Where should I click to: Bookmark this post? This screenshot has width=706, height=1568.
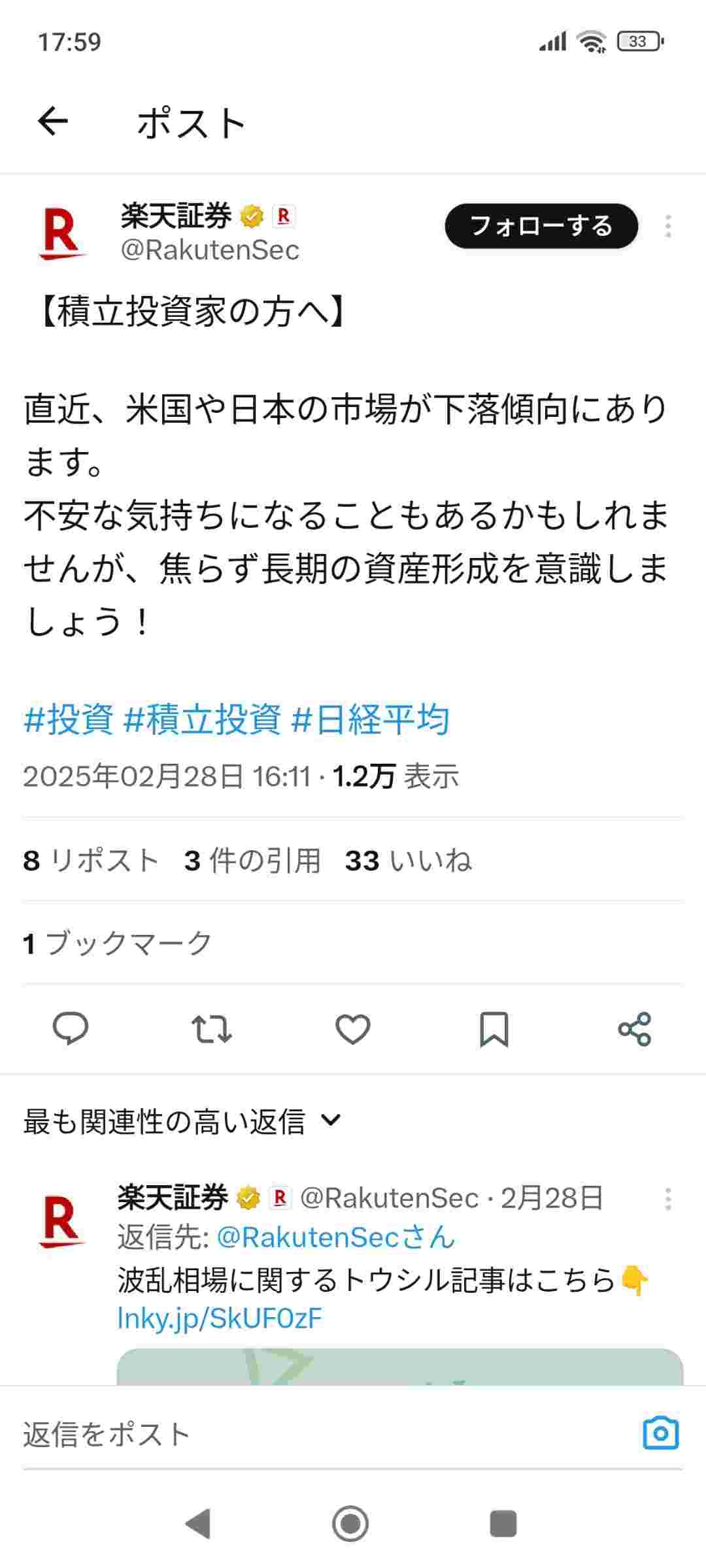(x=494, y=1029)
